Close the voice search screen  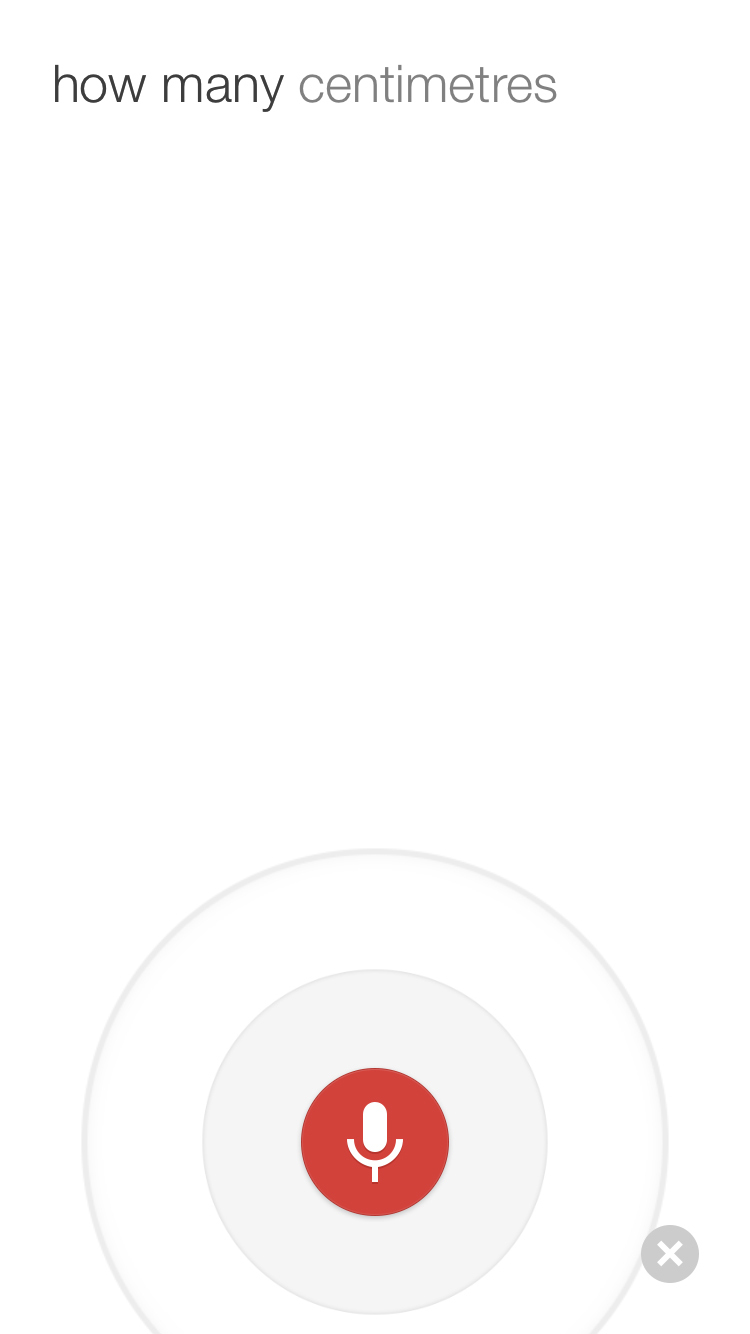(669, 1253)
